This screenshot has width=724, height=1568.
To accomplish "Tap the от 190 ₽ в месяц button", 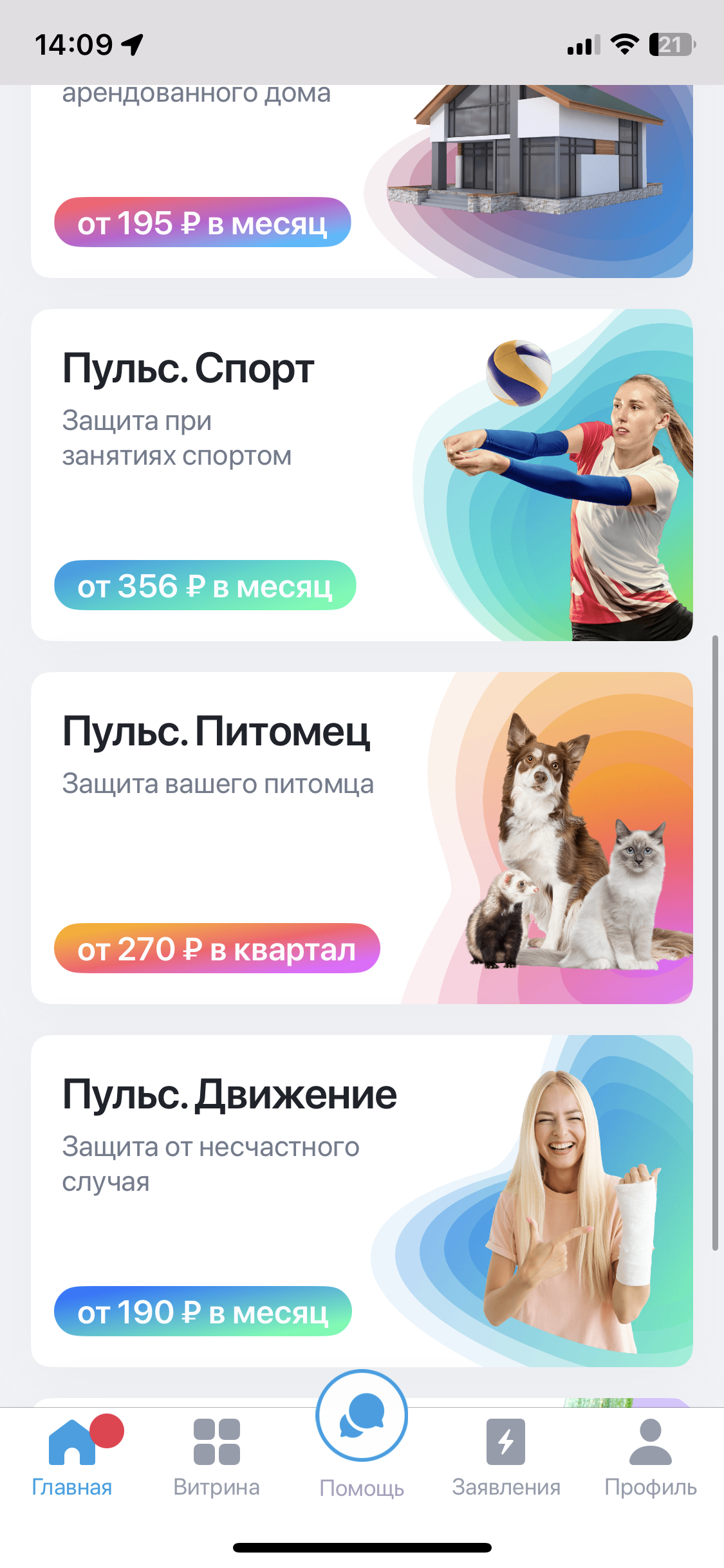I will (203, 1312).
